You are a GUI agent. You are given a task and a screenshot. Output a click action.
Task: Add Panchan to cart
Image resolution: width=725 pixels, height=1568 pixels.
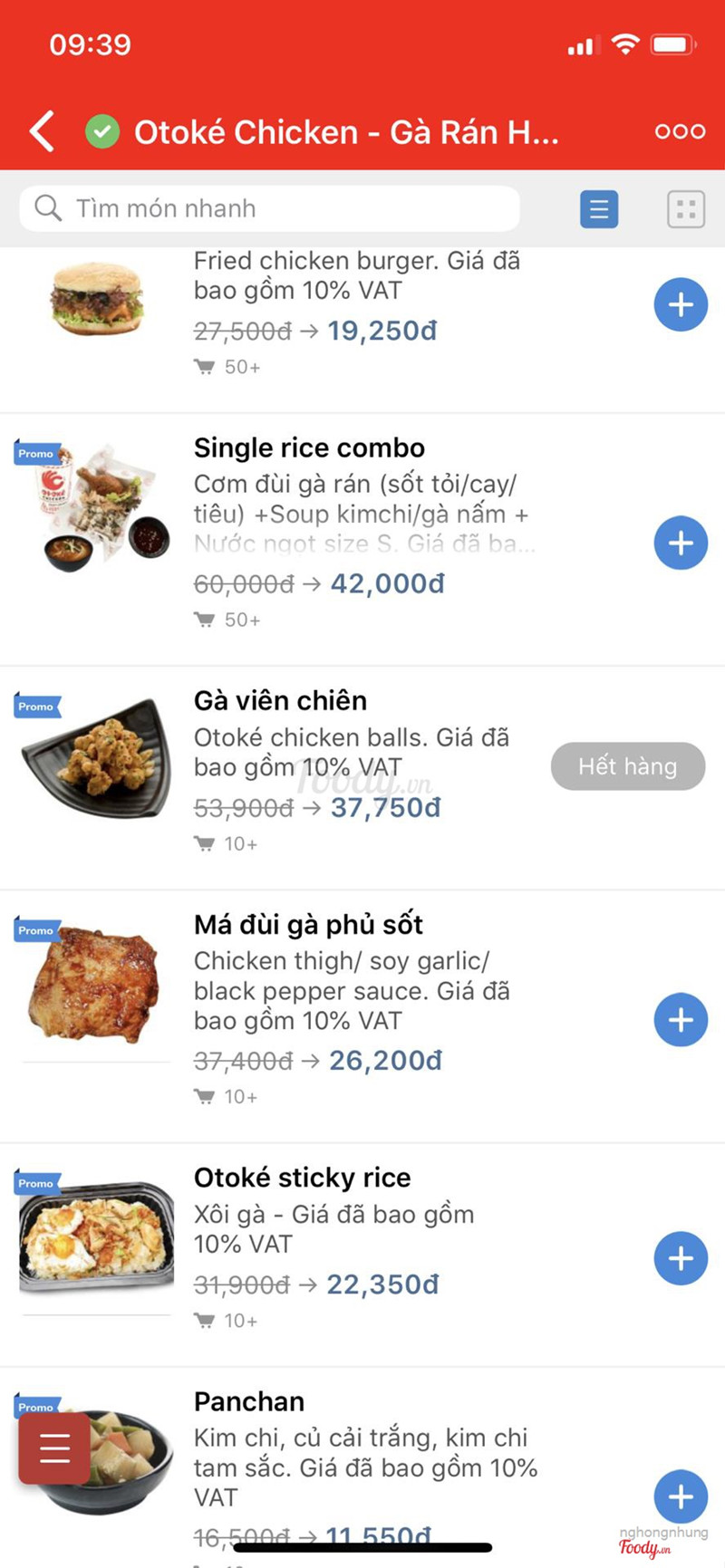(681, 1496)
